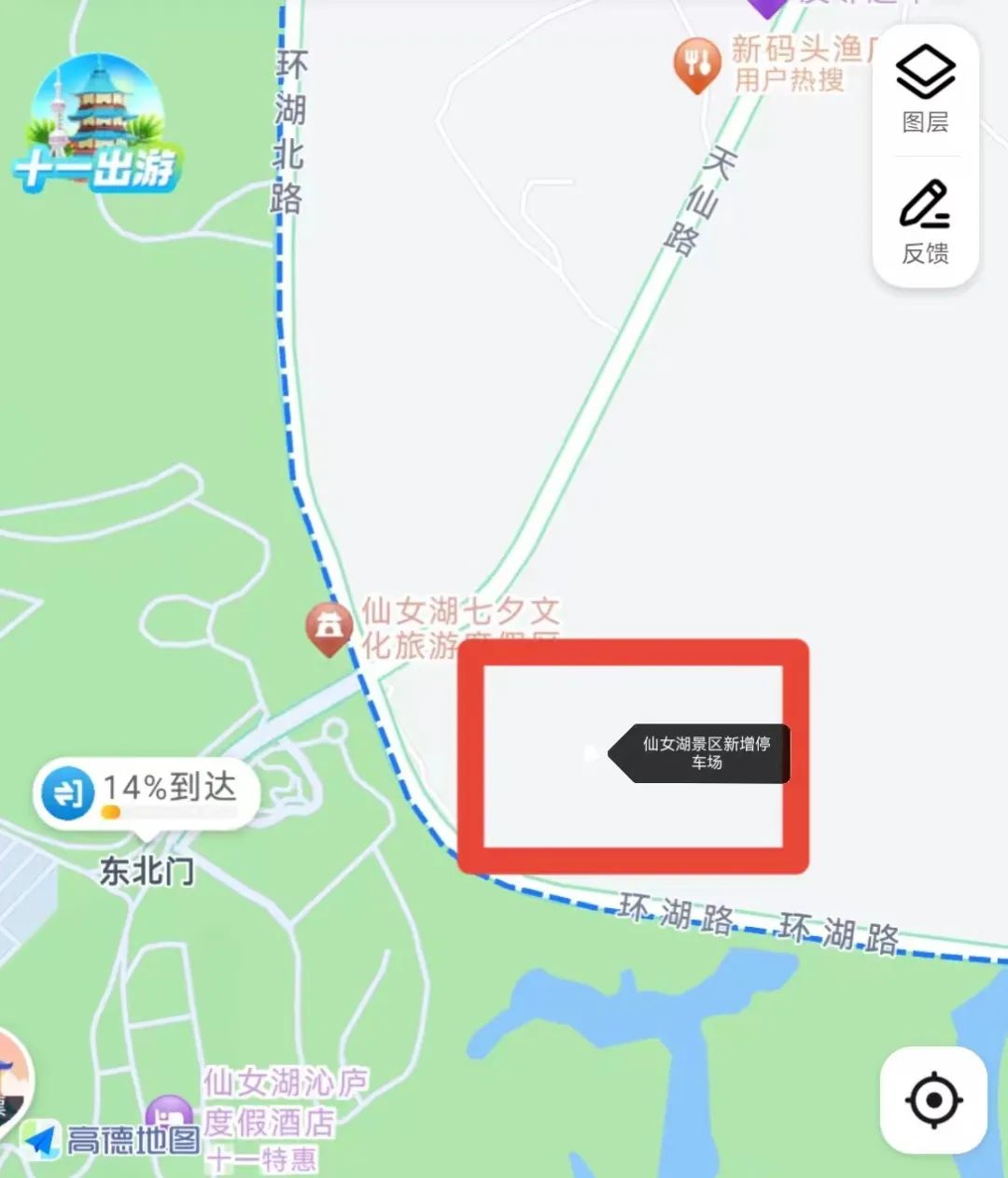This screenshot has height=1178, width=1008.
Task: Open the 十一出游 holiday travel promo
Action: 97,126
